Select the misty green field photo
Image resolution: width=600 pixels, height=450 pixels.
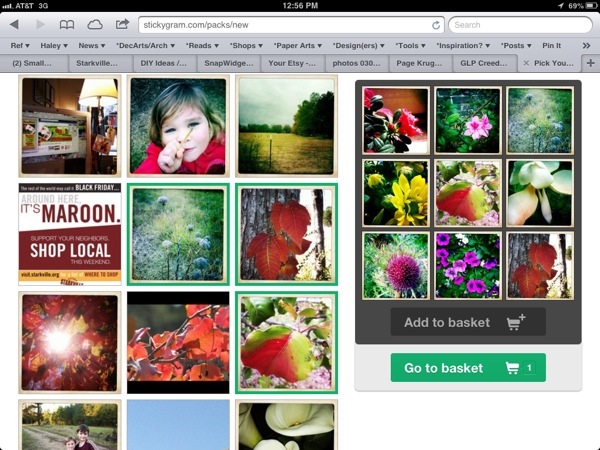[x=286, y=126]
